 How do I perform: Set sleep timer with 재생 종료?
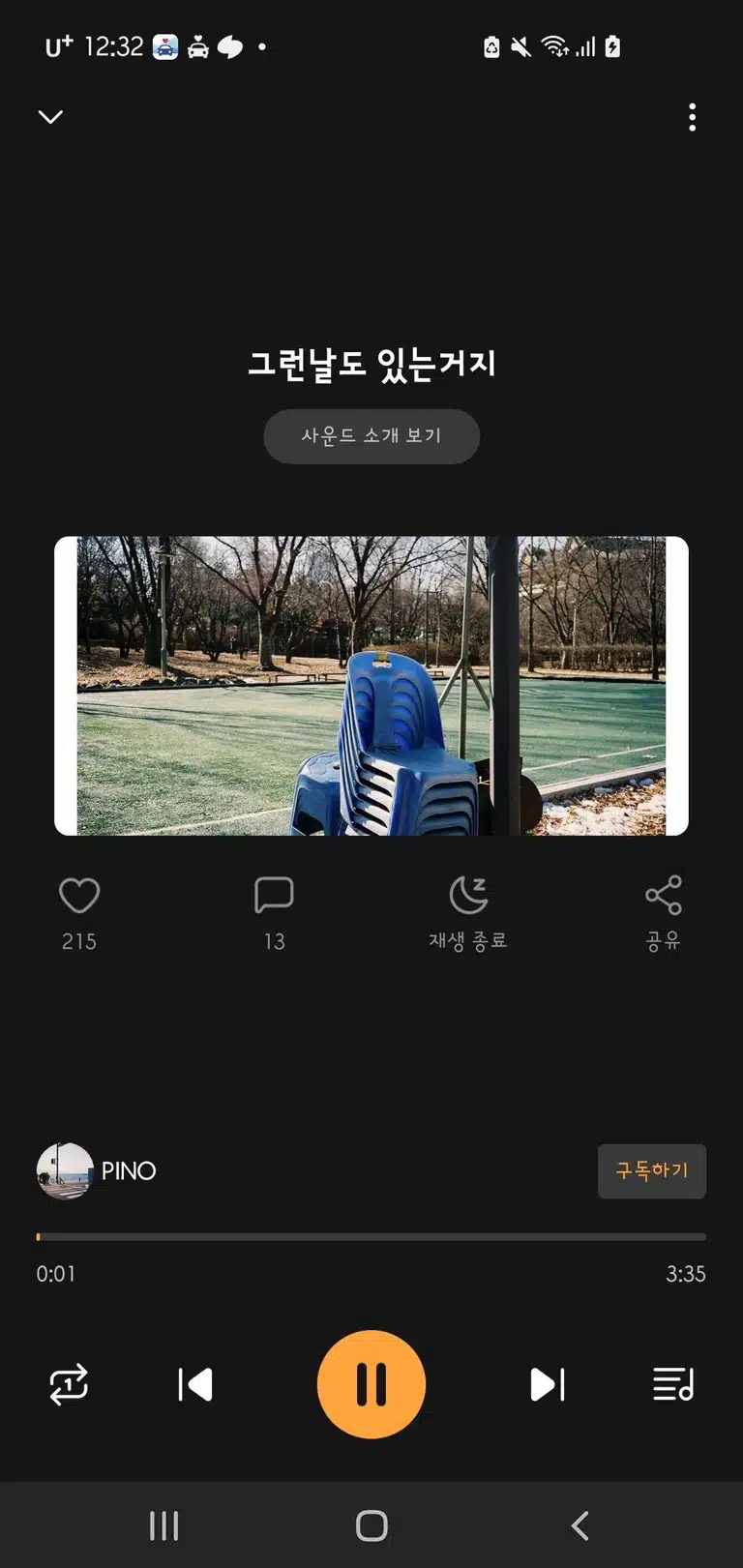point(468,913)
